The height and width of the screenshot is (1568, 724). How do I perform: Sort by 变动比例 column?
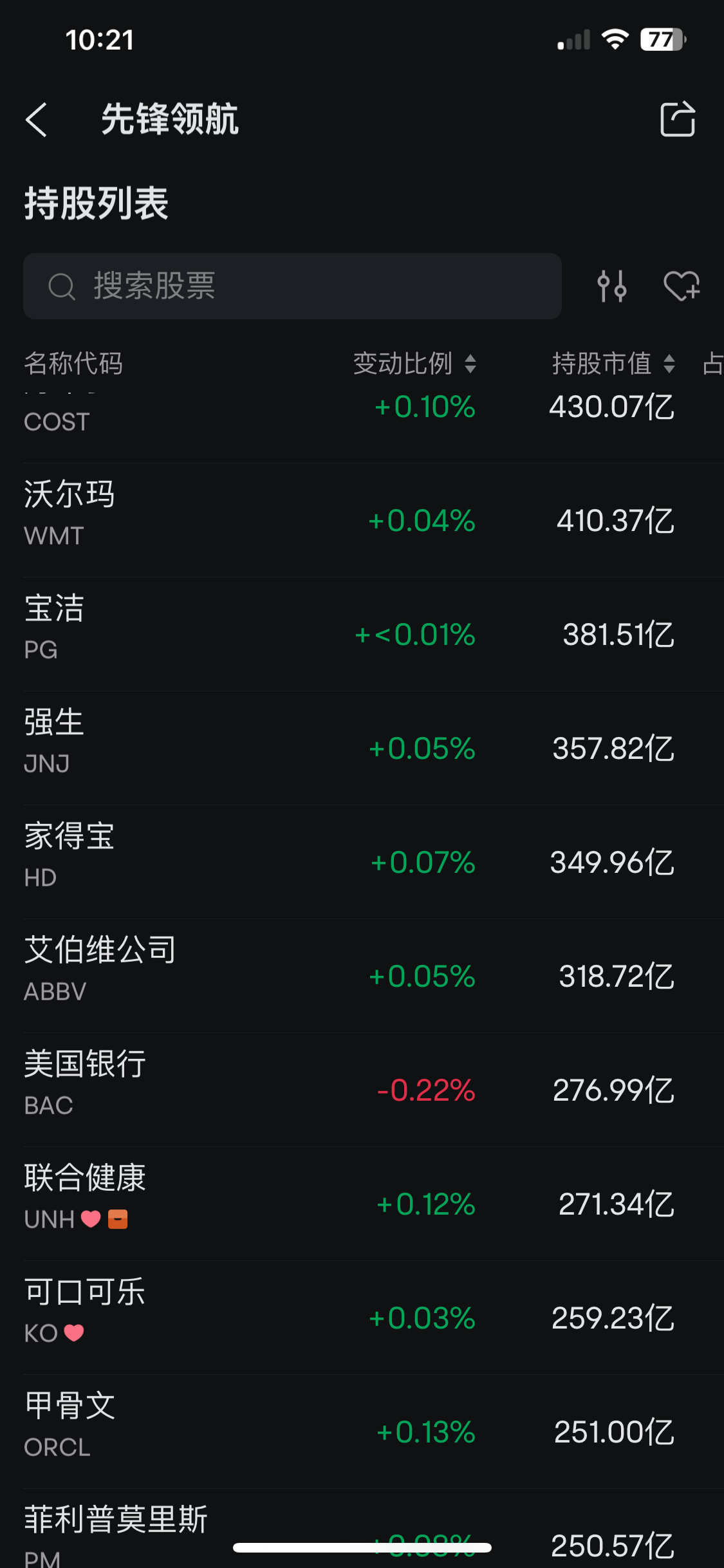coord(414,364)
